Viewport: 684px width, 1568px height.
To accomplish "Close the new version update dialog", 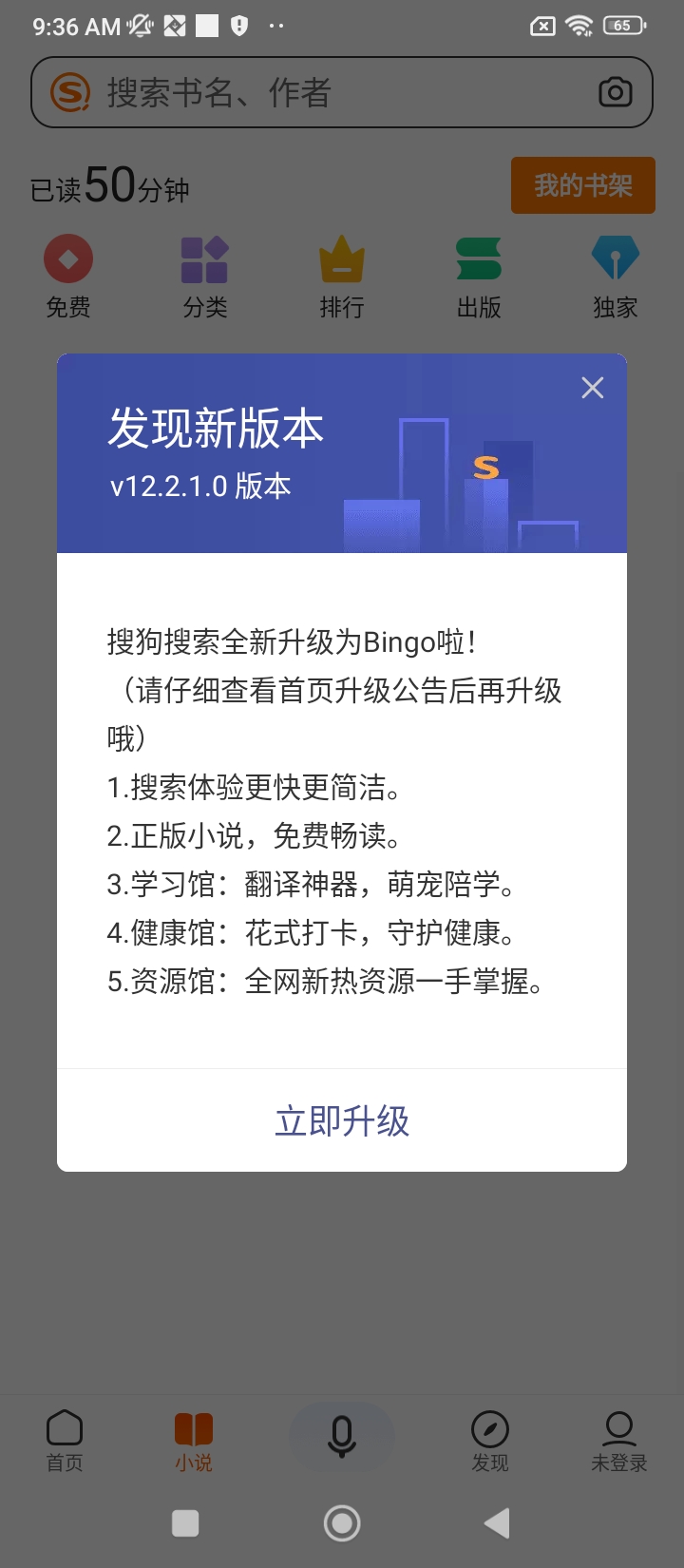I will pos(593,388).
